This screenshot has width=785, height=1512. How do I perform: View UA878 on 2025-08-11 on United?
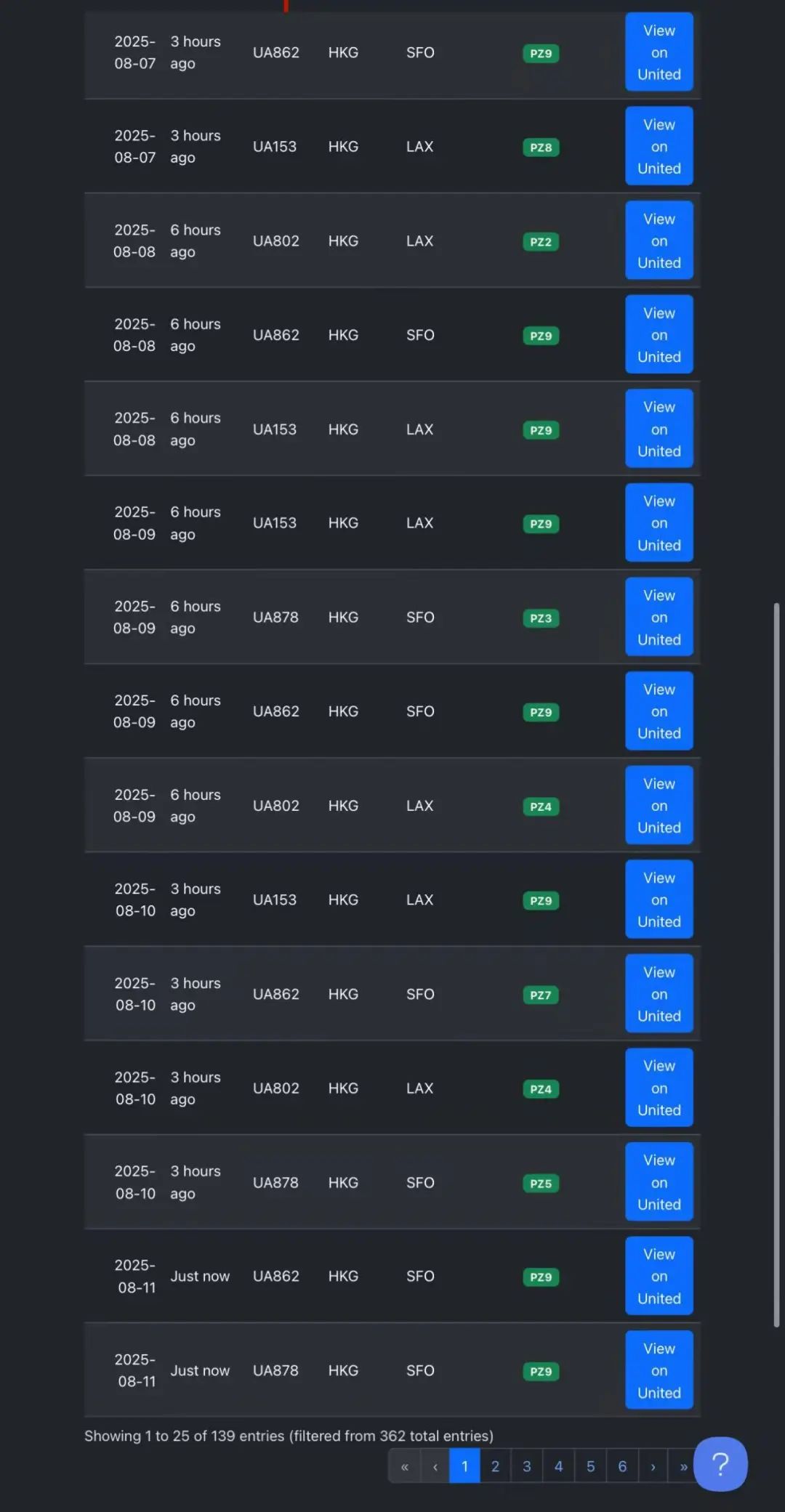point(659,1370)
